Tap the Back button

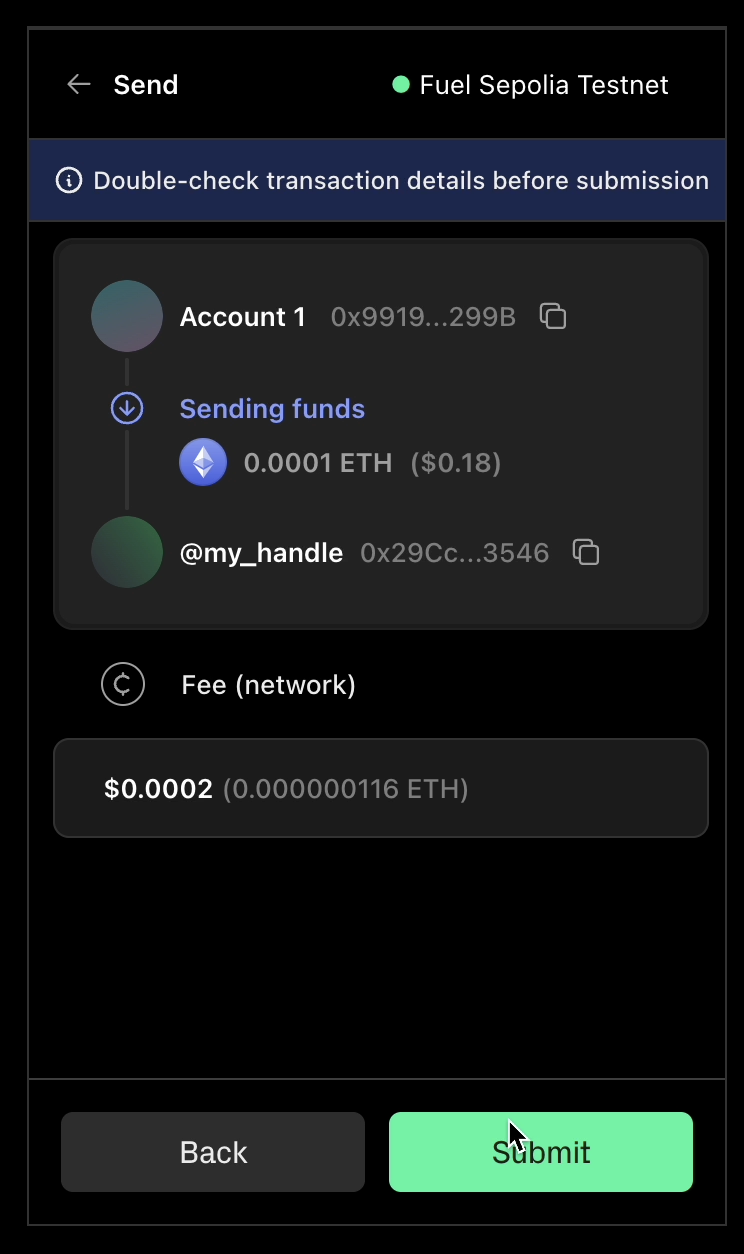click(213, 1152)
